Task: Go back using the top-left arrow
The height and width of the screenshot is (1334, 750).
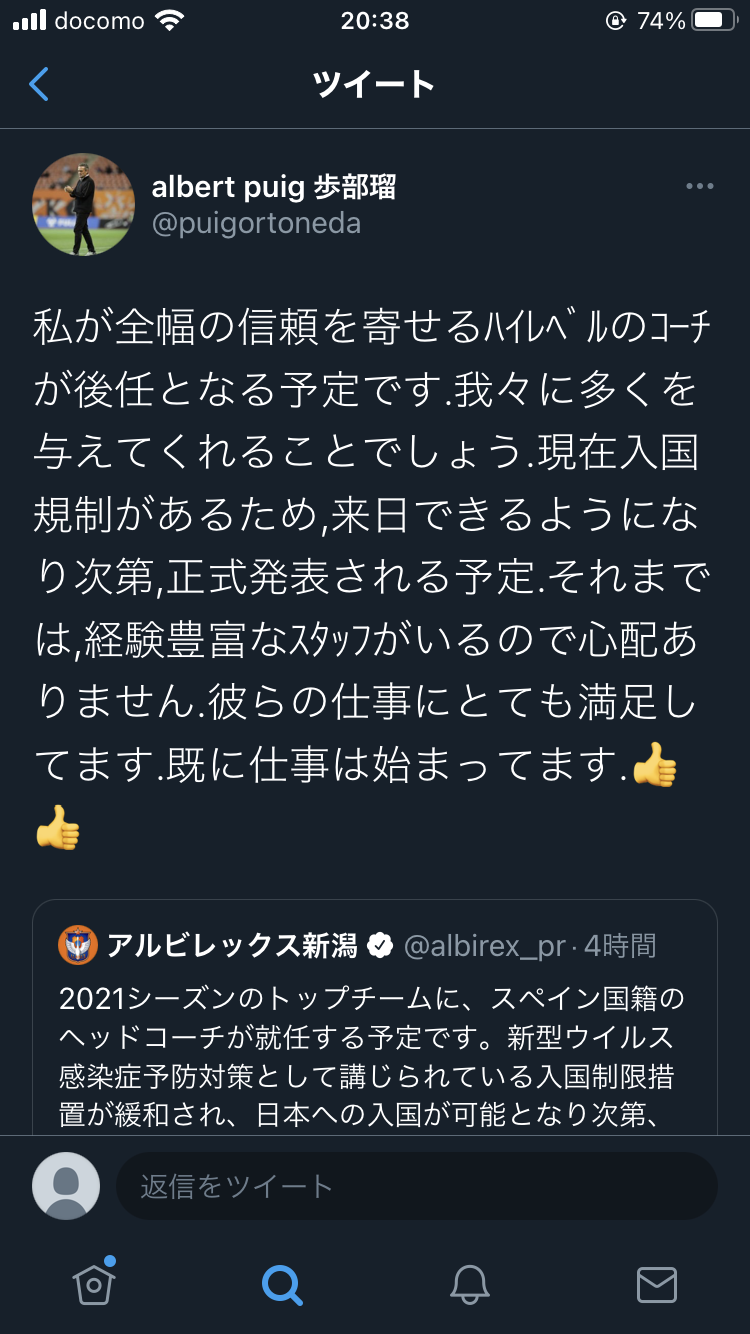Action: coord(39,84)
